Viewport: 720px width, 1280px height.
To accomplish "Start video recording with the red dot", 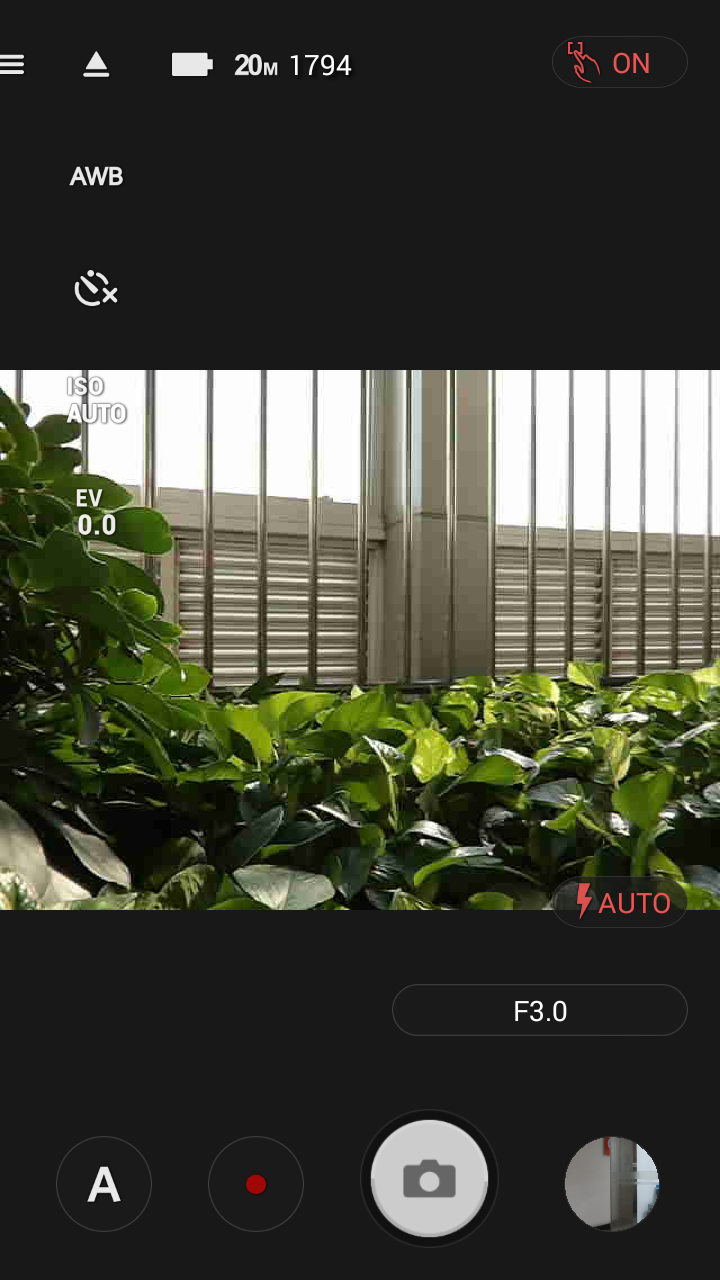I will point(256,1184).
